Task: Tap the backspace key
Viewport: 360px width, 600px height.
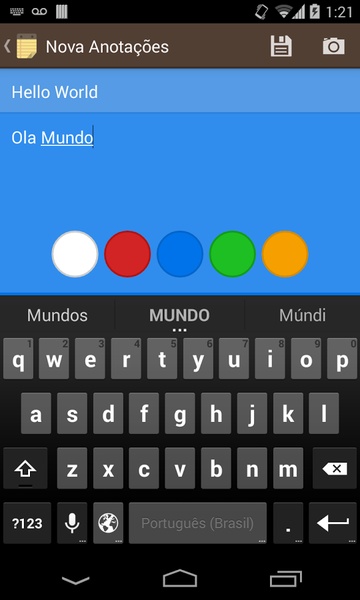Action: point(335,468)
